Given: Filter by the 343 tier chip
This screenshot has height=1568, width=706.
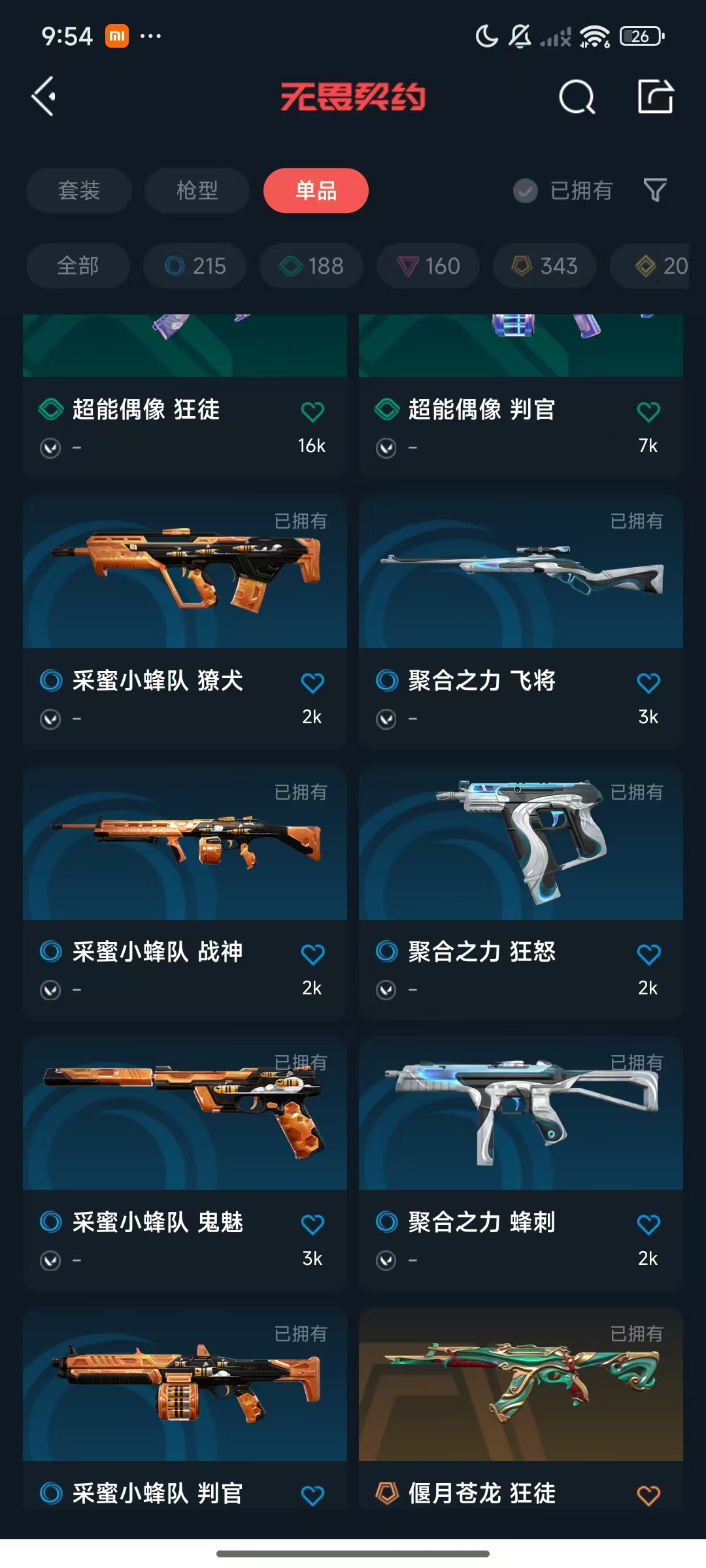Looking at the screenshot, I should [x=545, y=266].
